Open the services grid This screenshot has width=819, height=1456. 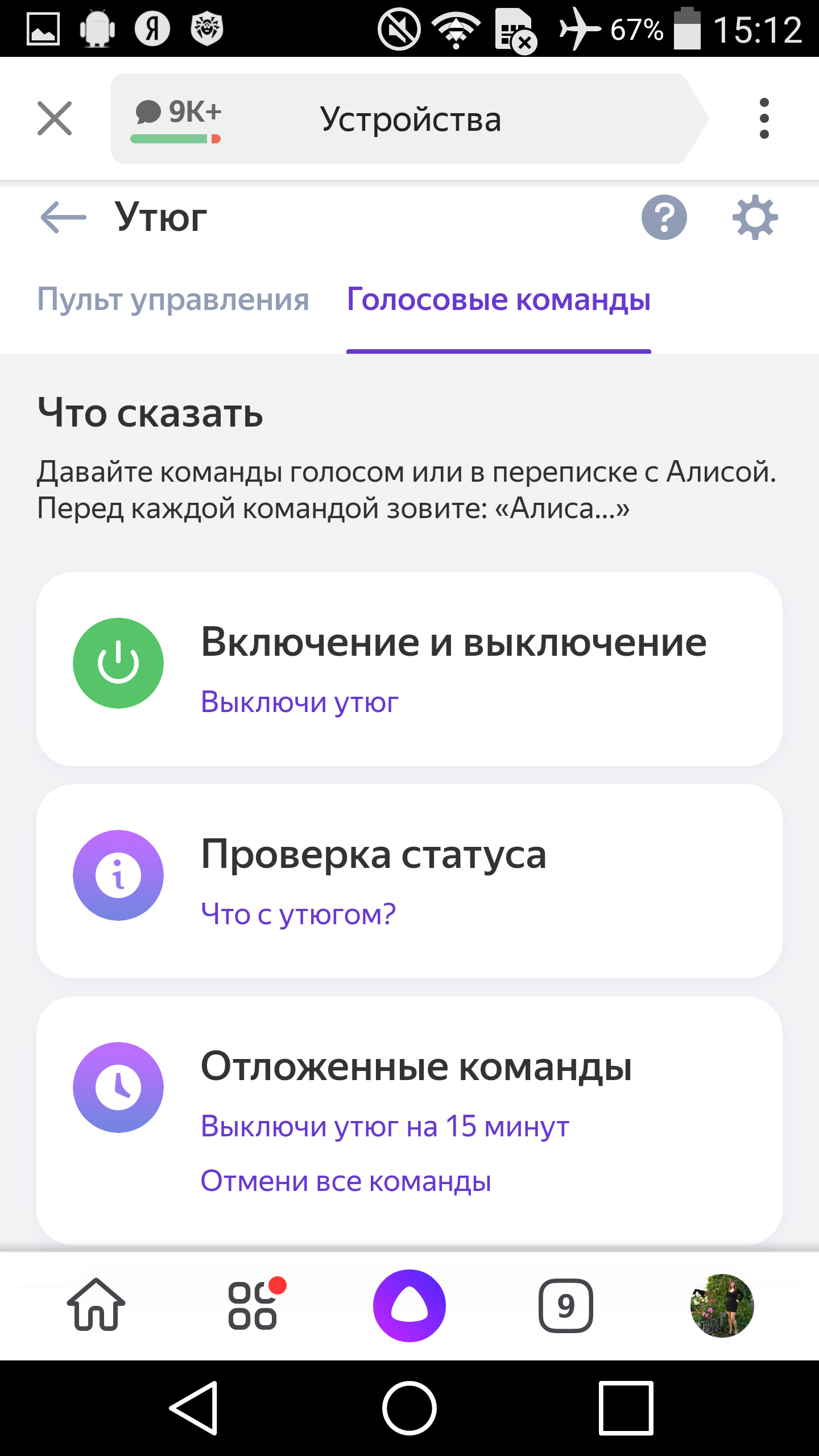pos(253,1305)
